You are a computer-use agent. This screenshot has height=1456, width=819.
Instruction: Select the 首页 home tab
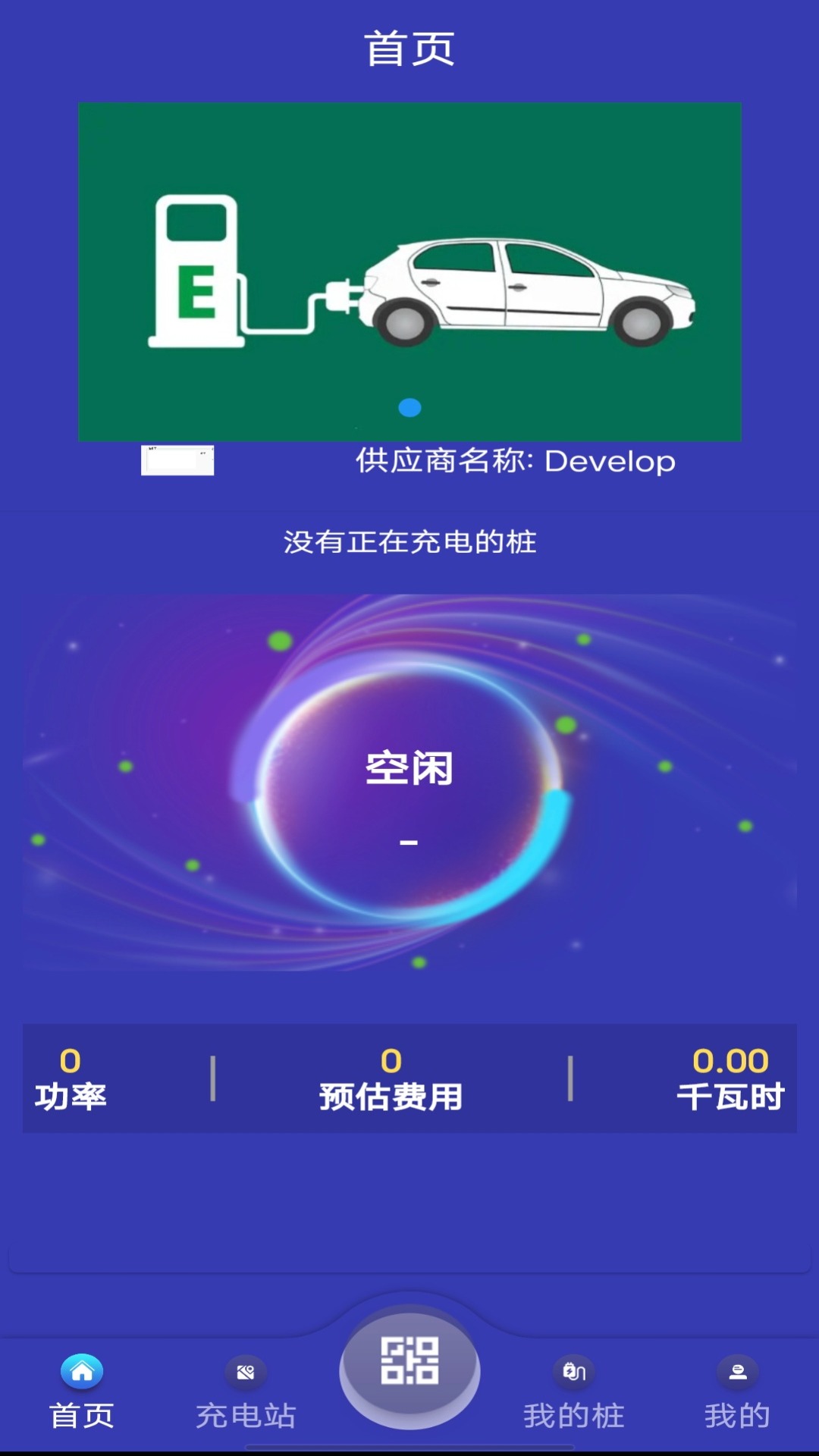pyautogui.click(x=82, y=1393)
